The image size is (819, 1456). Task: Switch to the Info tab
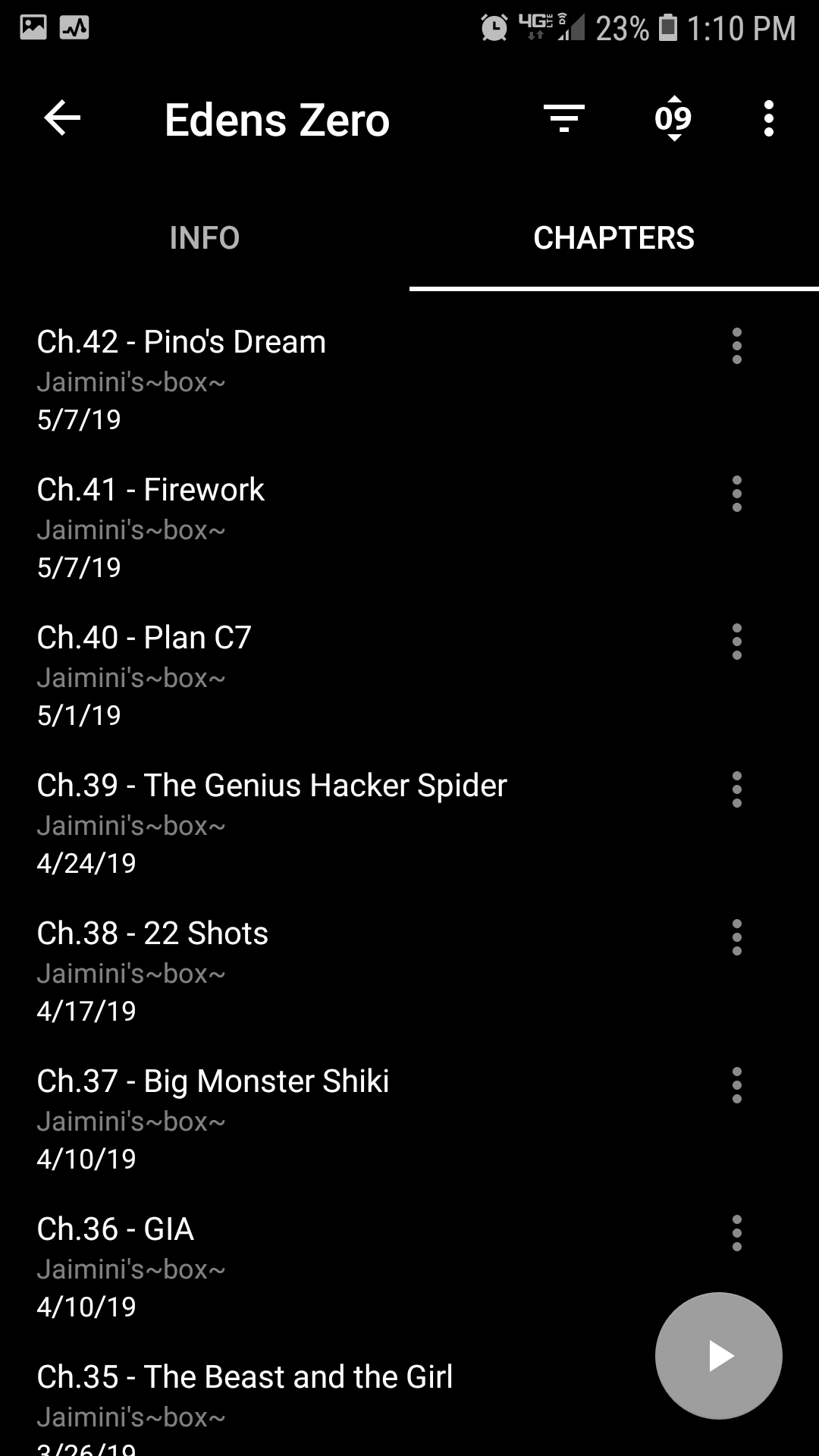tap(205, 238)
